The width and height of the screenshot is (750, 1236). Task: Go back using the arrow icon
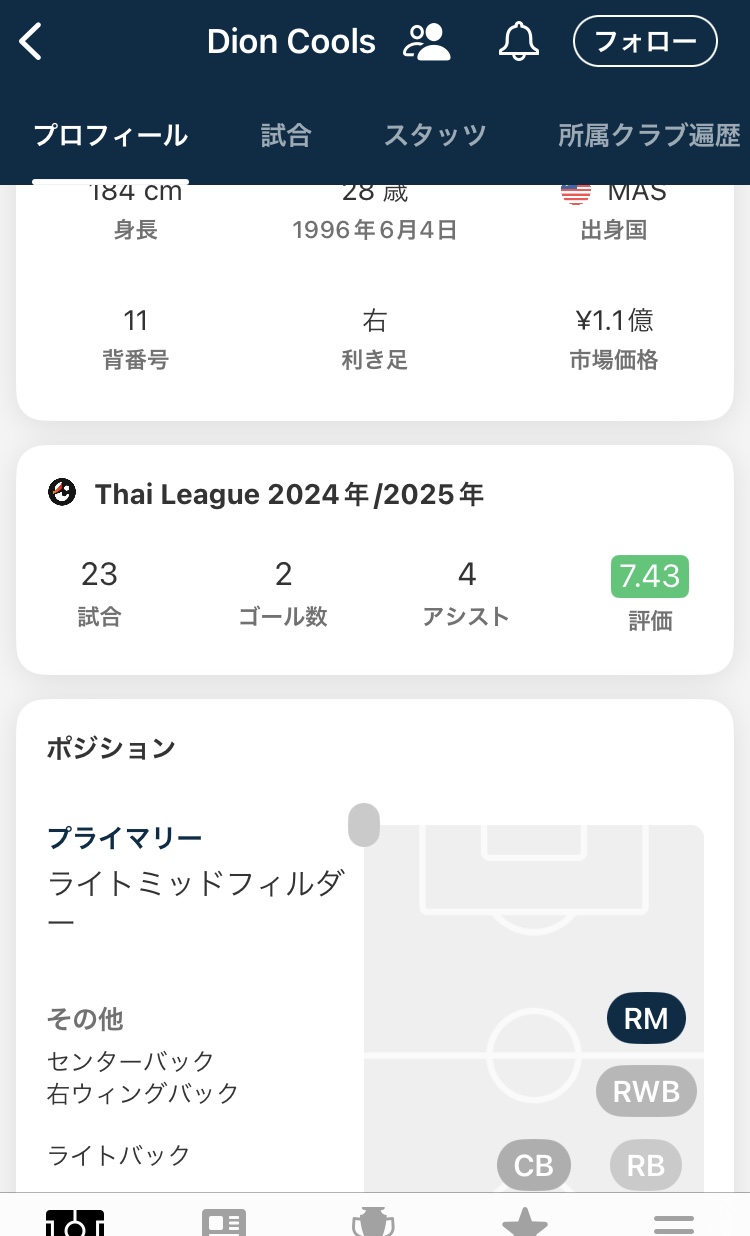click(31, 42)
